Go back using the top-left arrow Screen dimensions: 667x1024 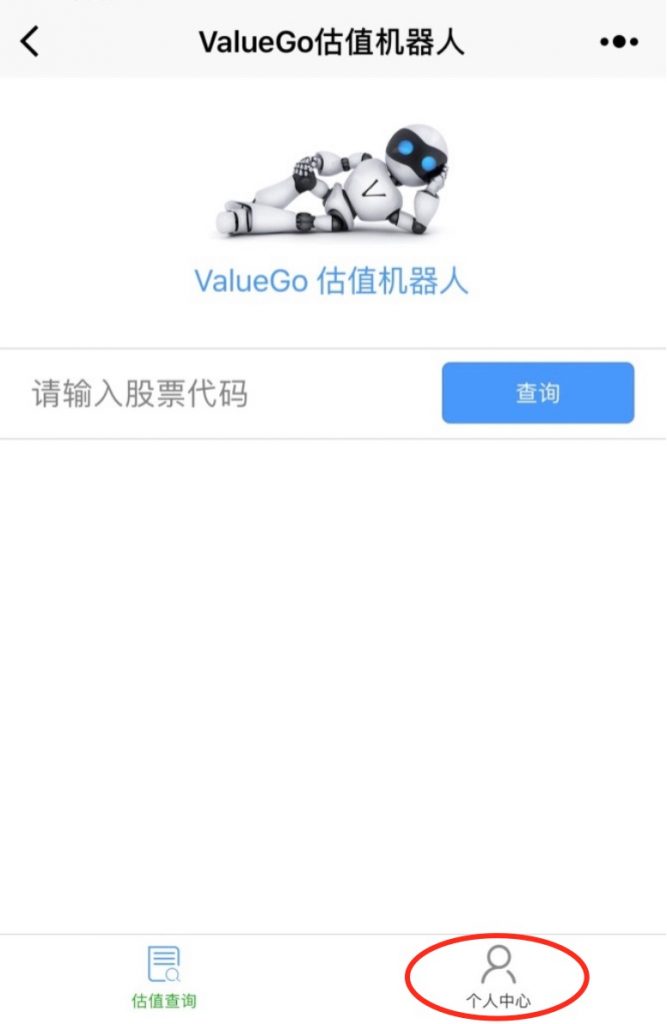coord(31,42)
